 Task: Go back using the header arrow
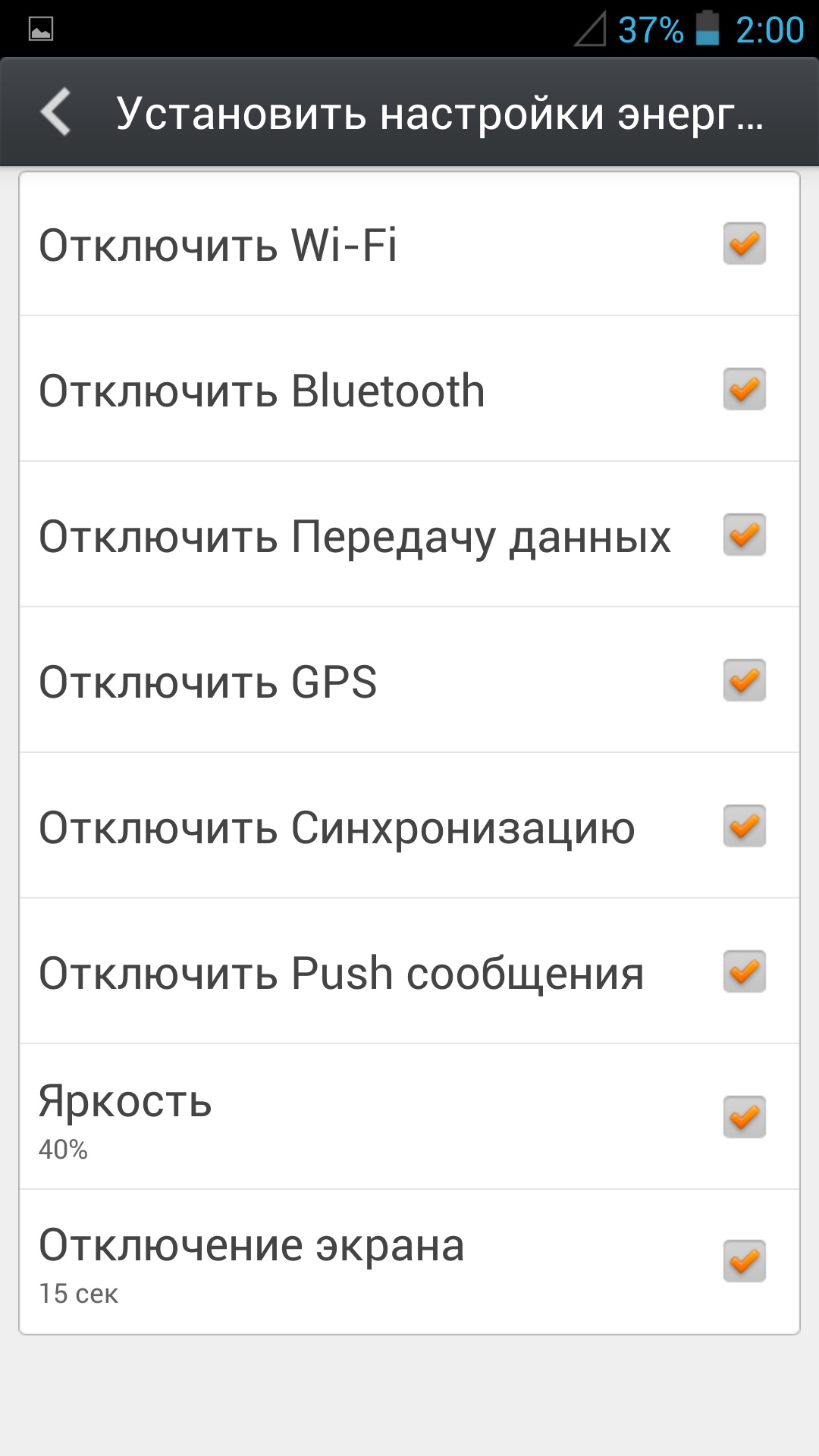tap(56, 112)
